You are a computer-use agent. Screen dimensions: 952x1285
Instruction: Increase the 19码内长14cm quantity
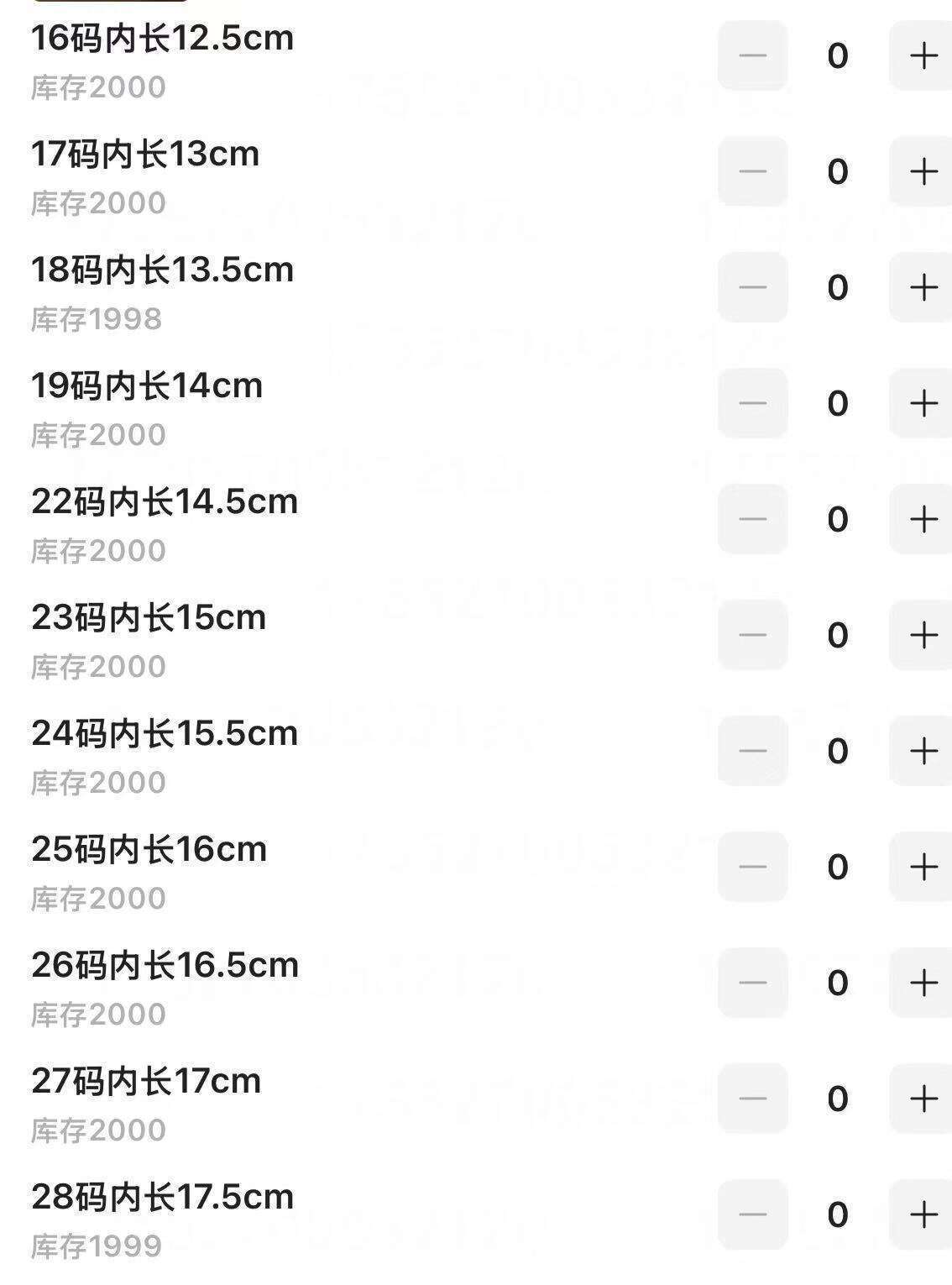point(923,404)
